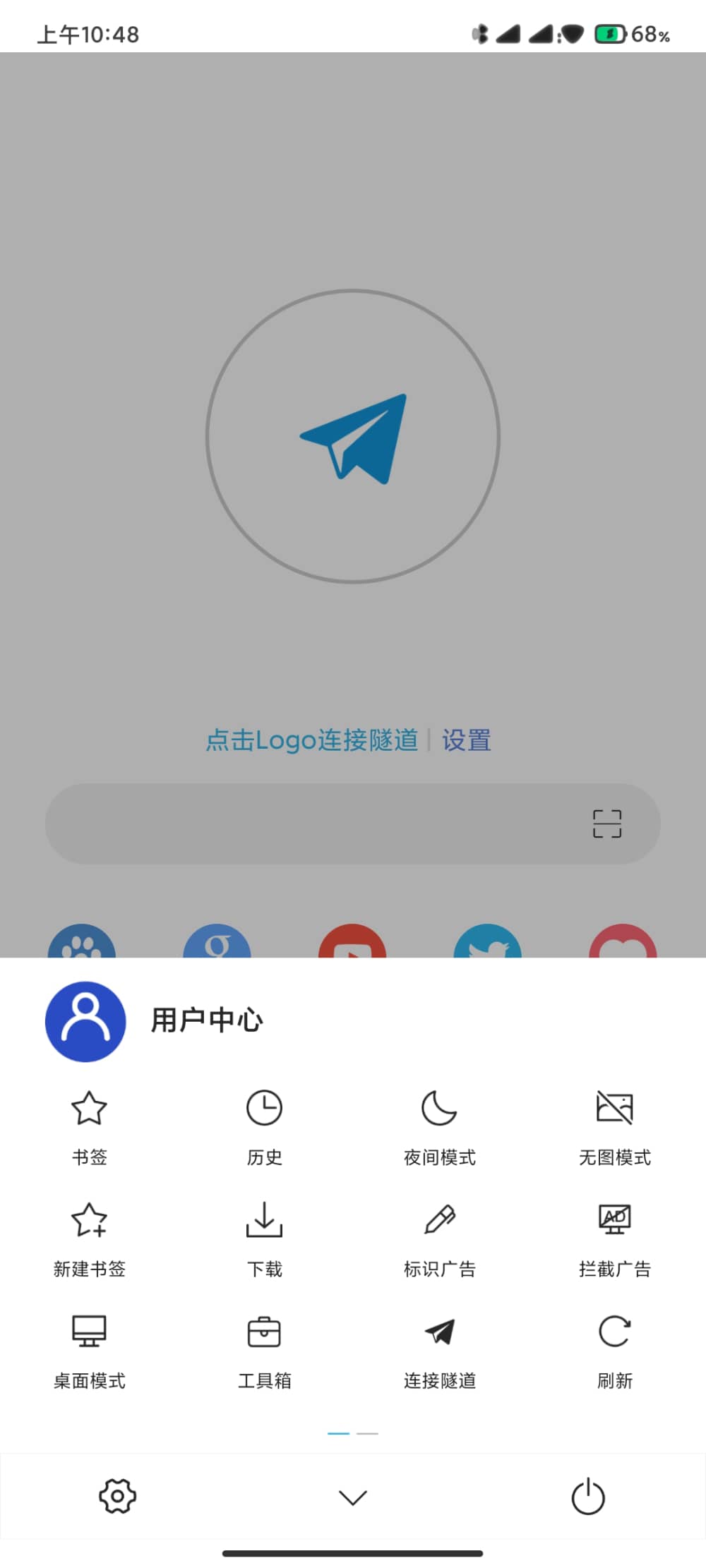Open the 工具箱 toolbox

pyautogui.click(x=265, y=1348)
